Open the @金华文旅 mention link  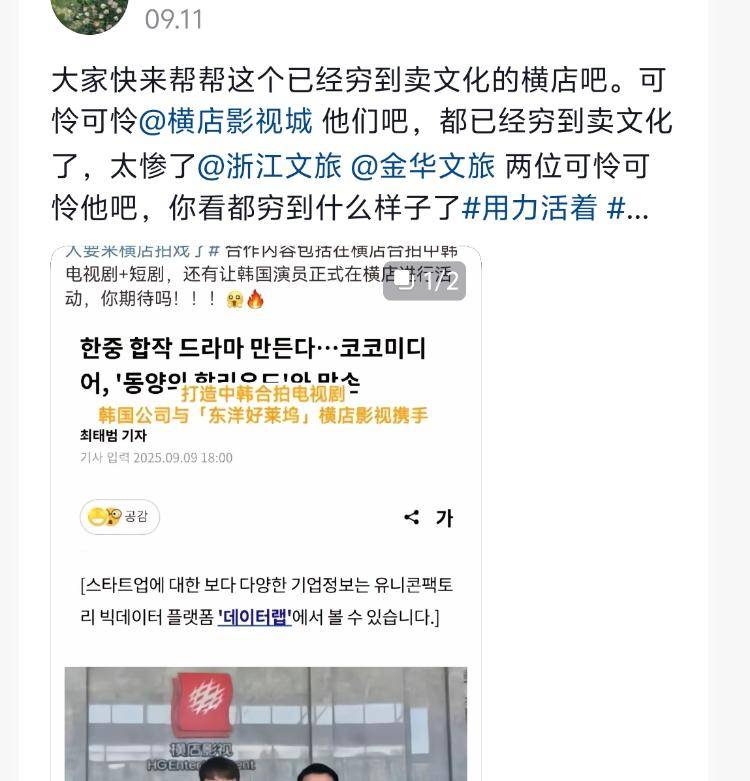tap(422, 165)
